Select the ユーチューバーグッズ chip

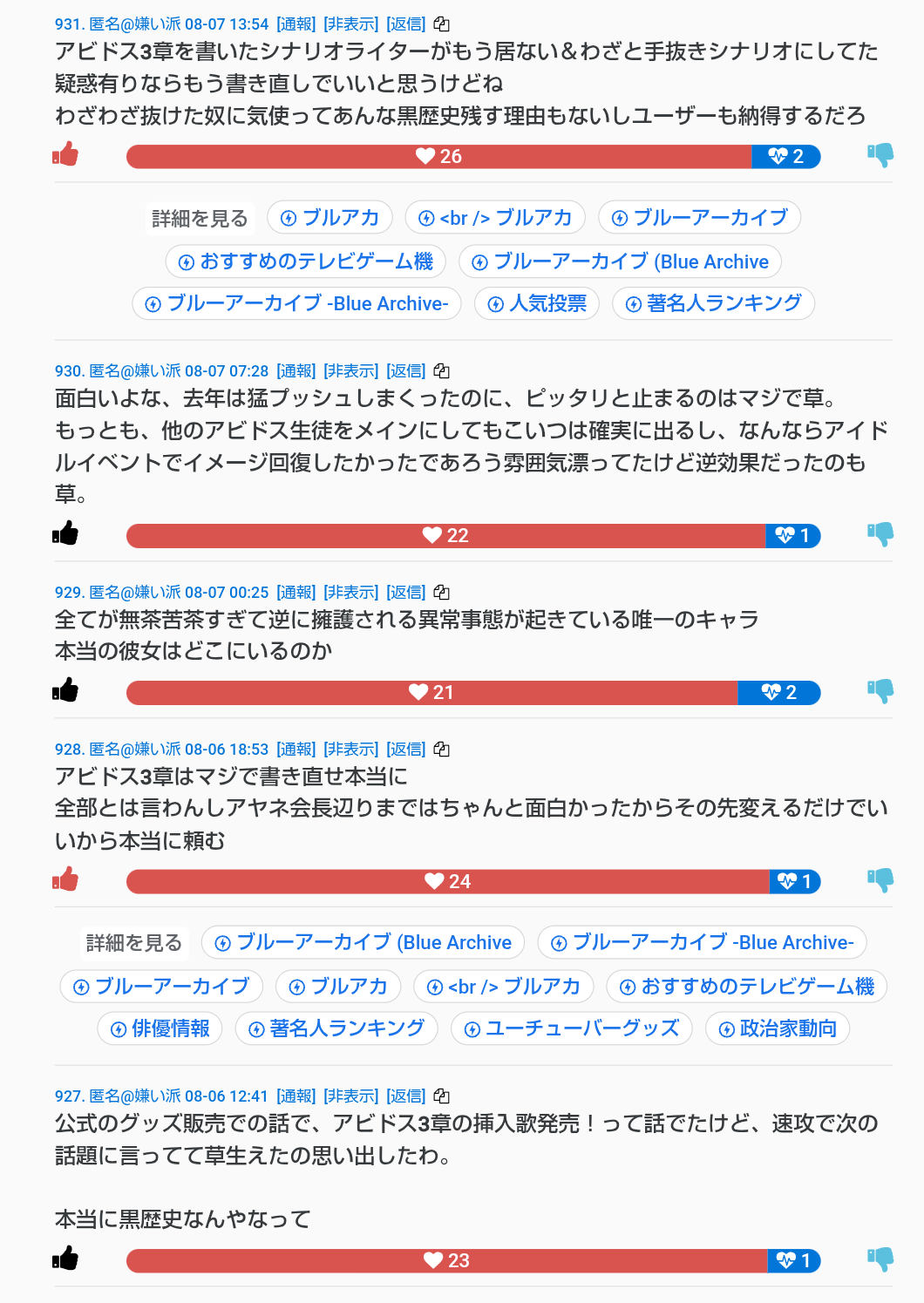pos(571,1028)
